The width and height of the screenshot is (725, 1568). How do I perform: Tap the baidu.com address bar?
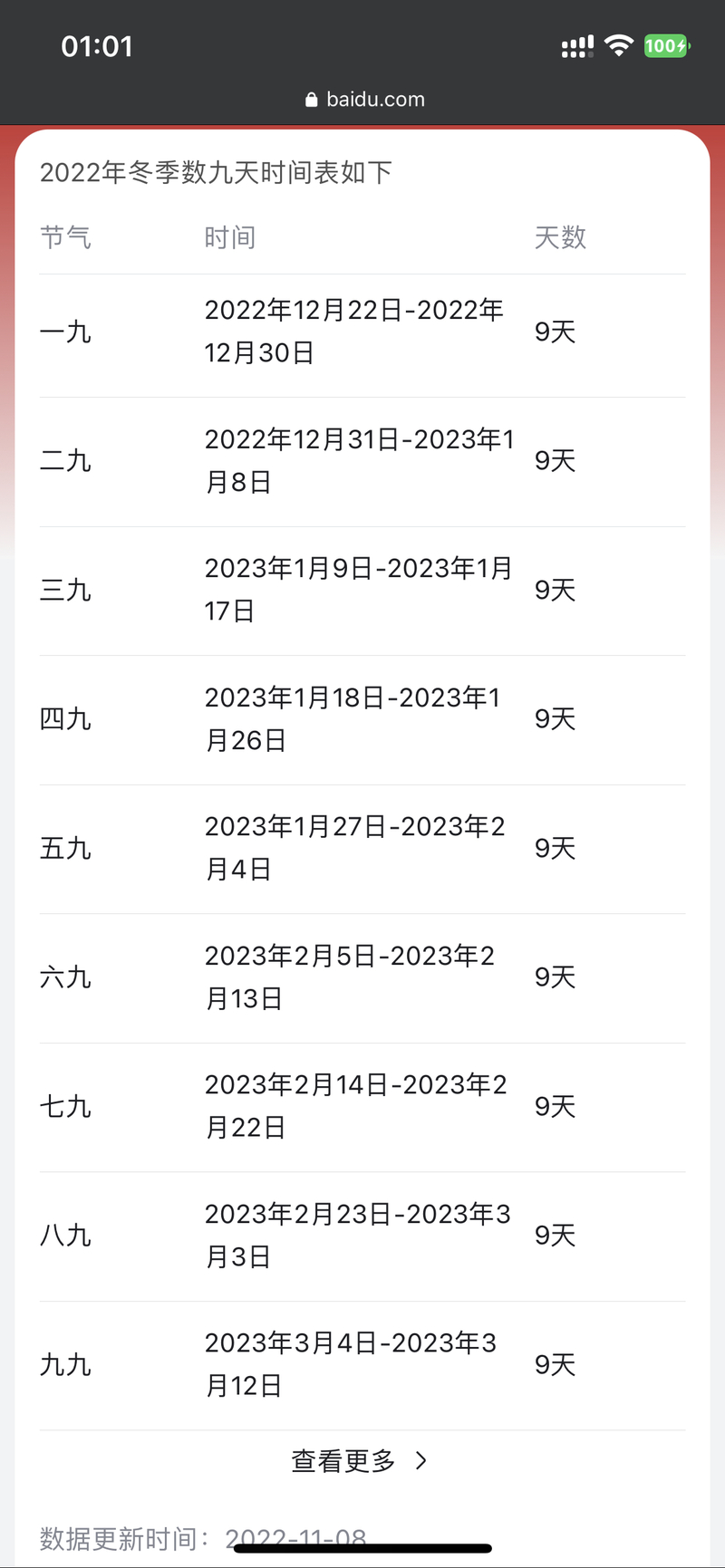tap(365, 100)
